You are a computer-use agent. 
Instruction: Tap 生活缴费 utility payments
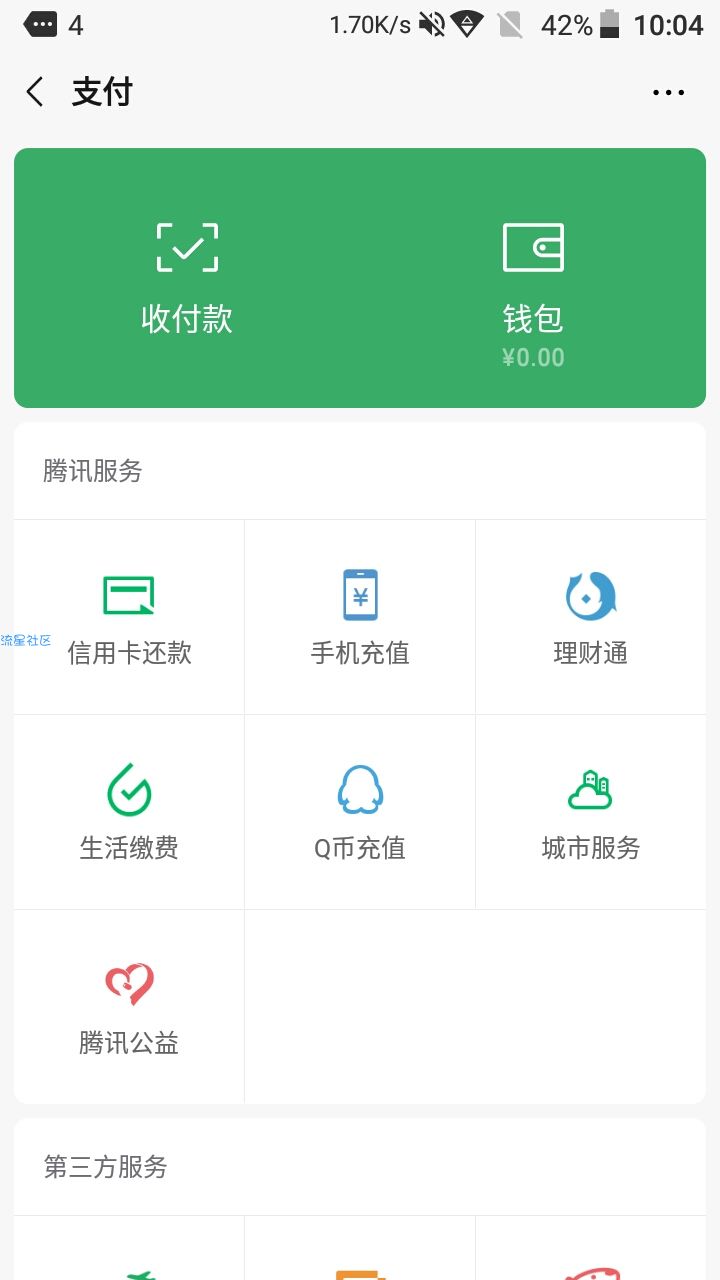pos(129,812)
